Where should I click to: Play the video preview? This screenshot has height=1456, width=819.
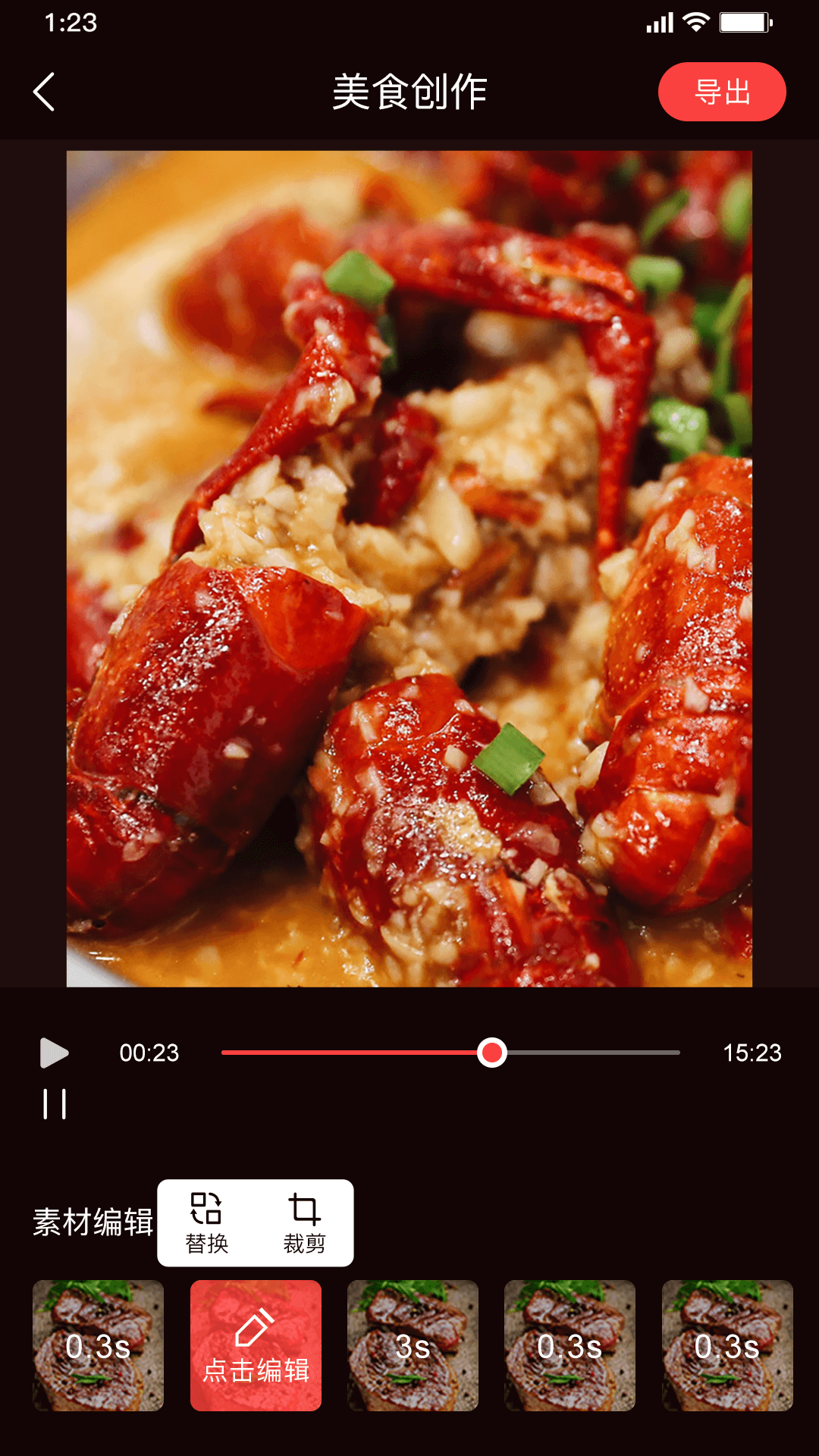tap(54, 1053)
